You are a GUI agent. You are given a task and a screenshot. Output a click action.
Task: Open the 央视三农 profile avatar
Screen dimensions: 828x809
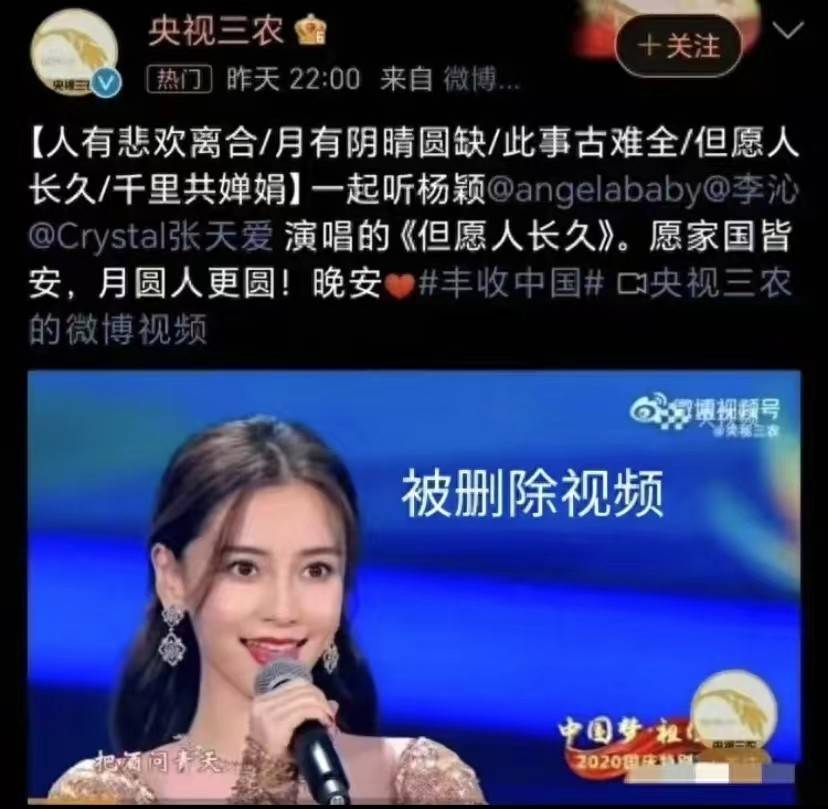pos(74,58)
